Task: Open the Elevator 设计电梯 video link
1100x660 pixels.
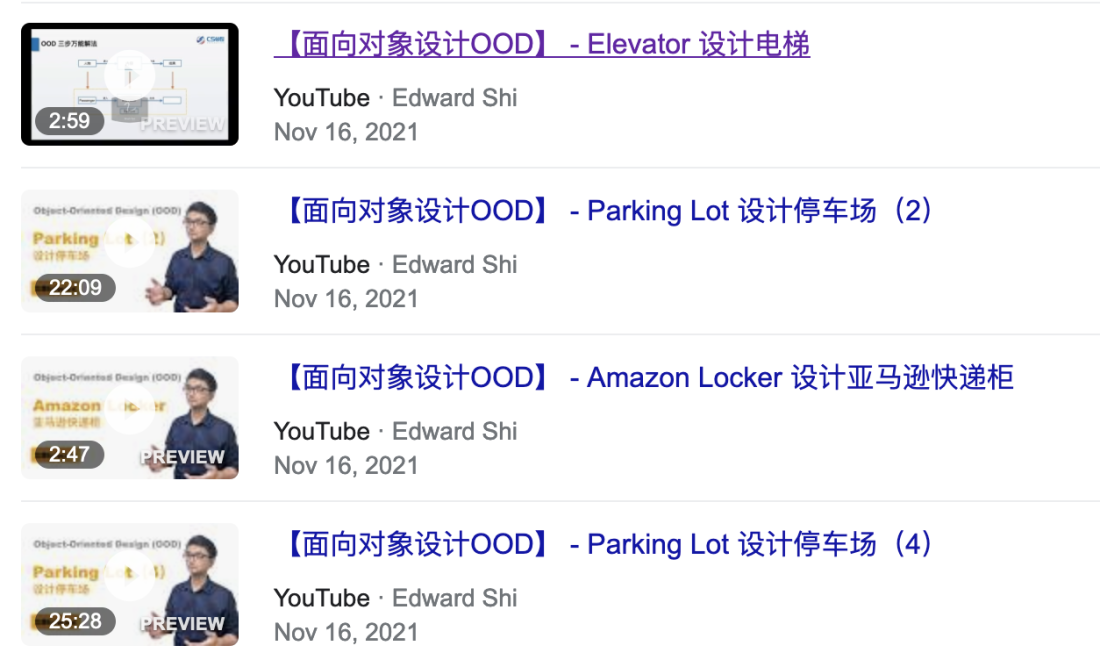Action: (541, 45)
